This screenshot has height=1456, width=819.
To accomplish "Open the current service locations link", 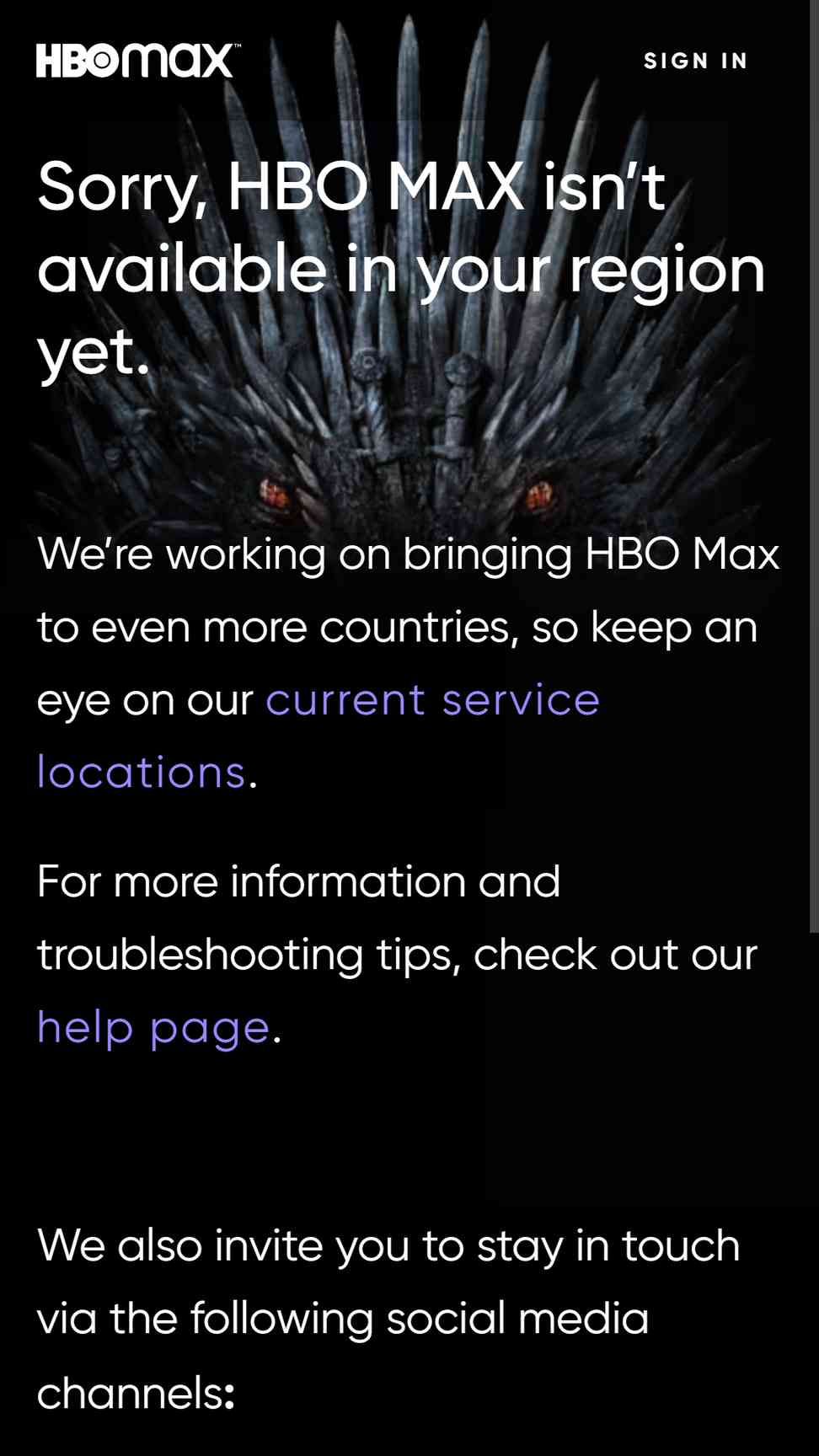I will tap(432, 700).
